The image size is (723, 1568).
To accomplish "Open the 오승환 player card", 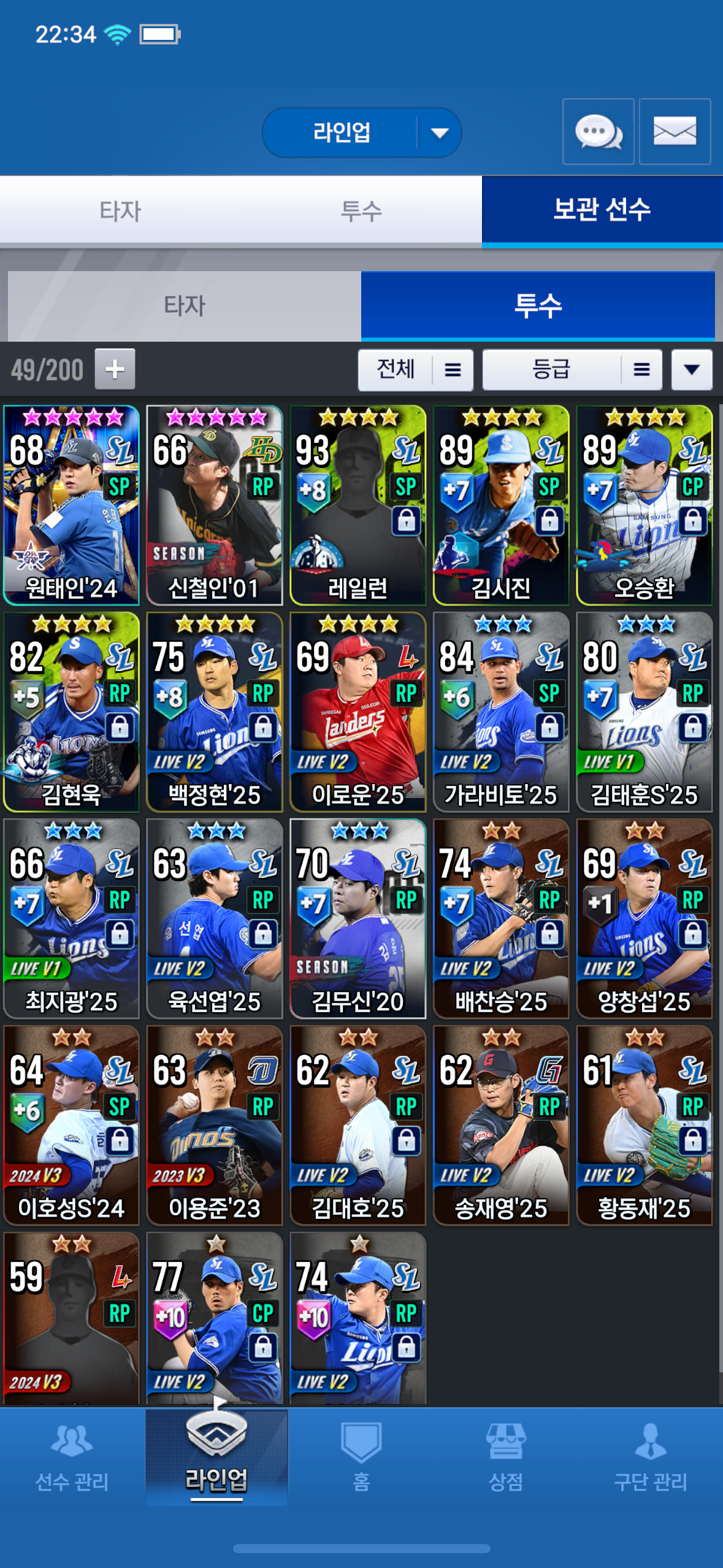I will pos(644,505).
